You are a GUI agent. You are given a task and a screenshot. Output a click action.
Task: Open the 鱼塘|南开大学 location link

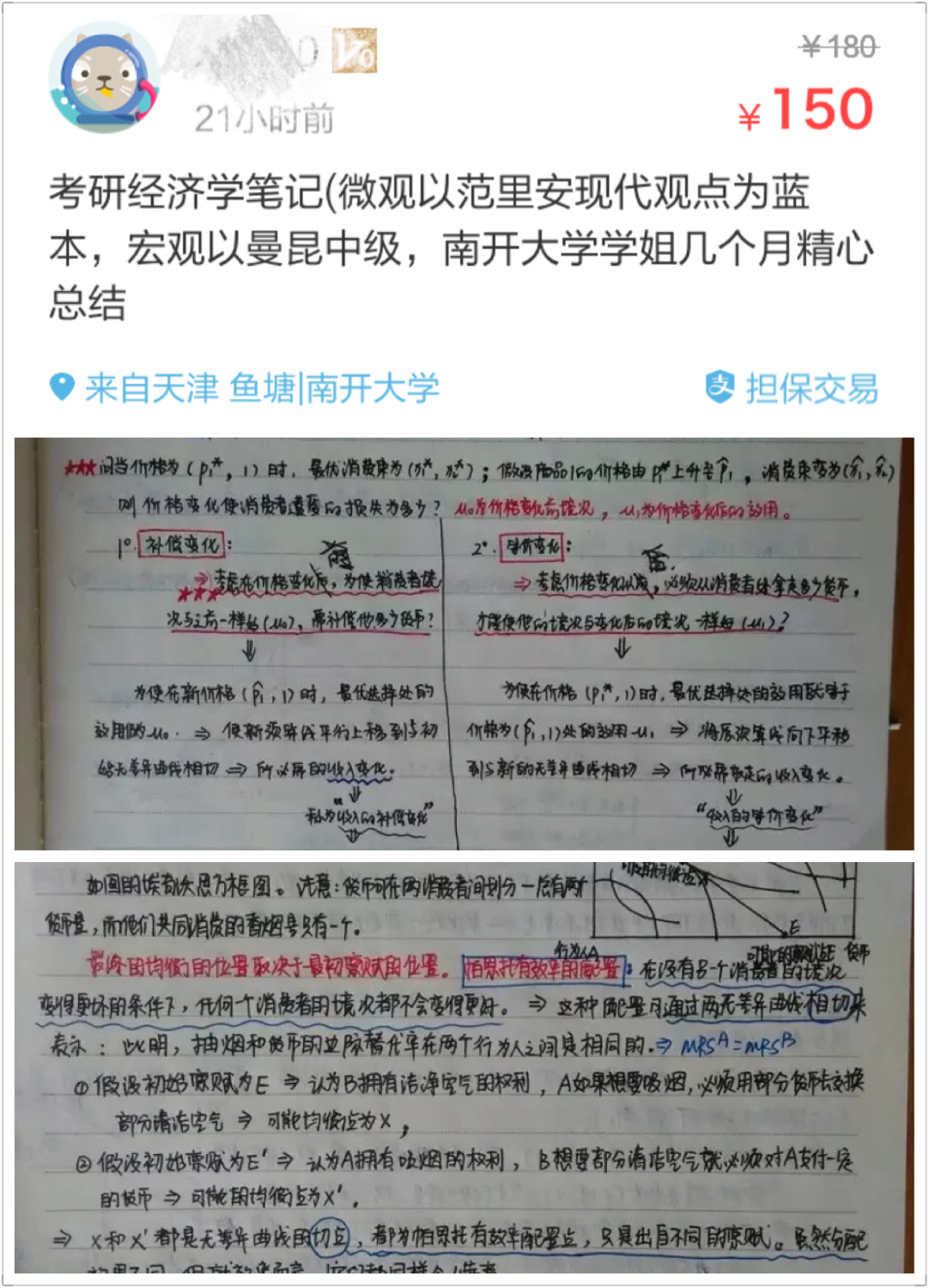coord(334,389)
